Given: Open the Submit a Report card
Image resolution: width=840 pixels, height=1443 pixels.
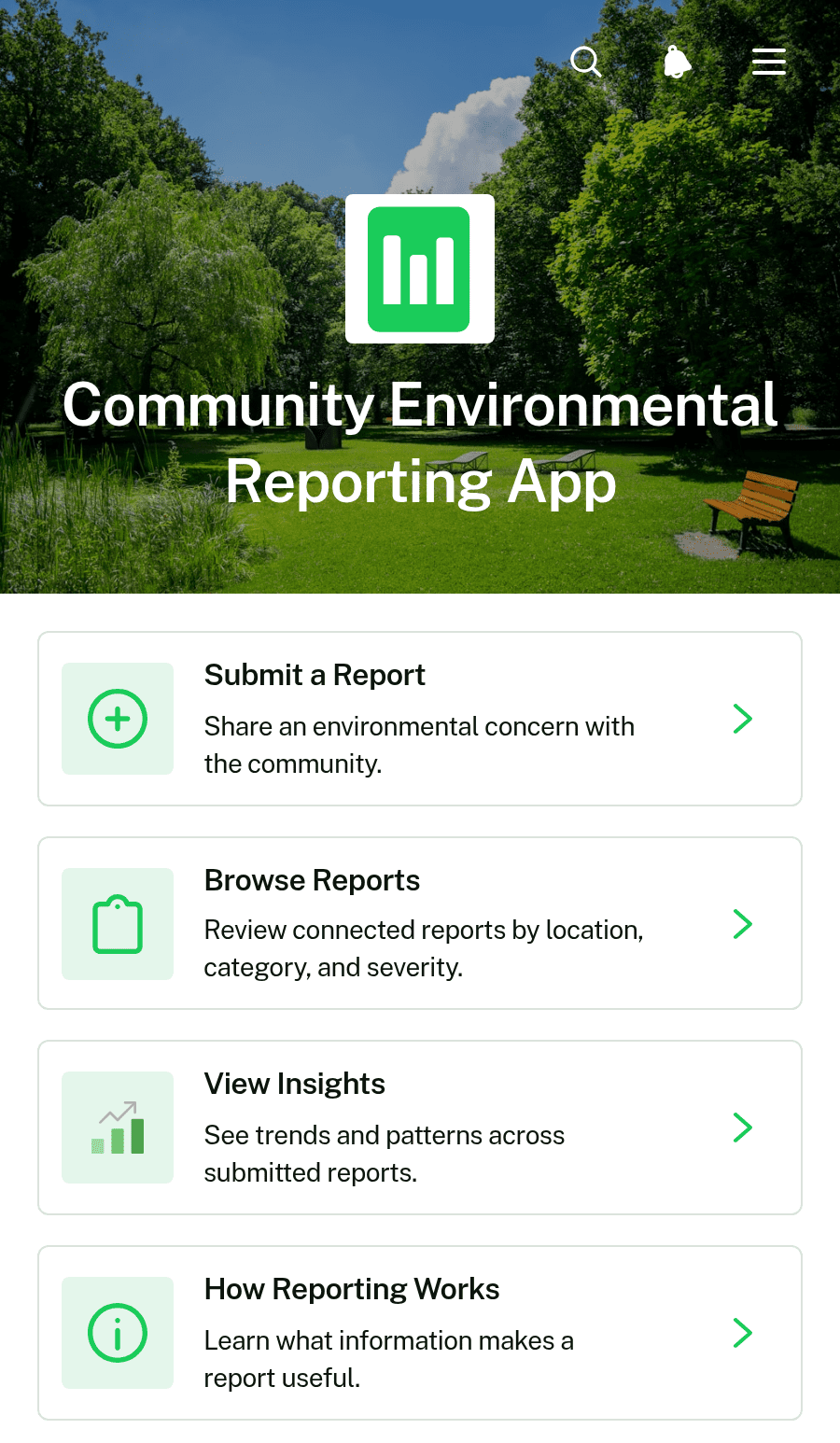Looking at the screenshot, I should tap(420, 719).
